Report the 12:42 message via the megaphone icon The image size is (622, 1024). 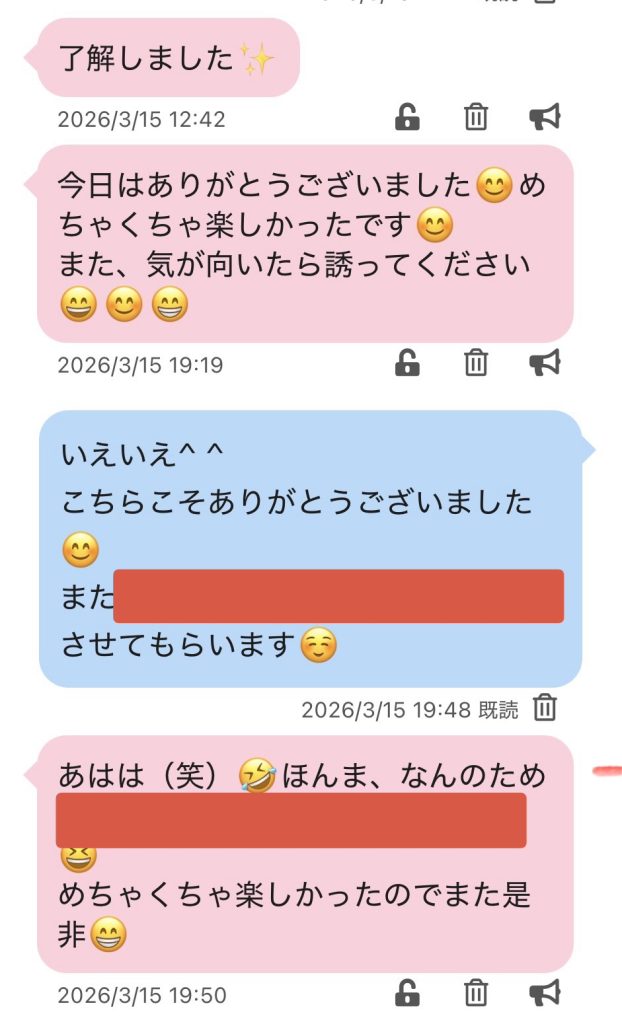[544, 118]
